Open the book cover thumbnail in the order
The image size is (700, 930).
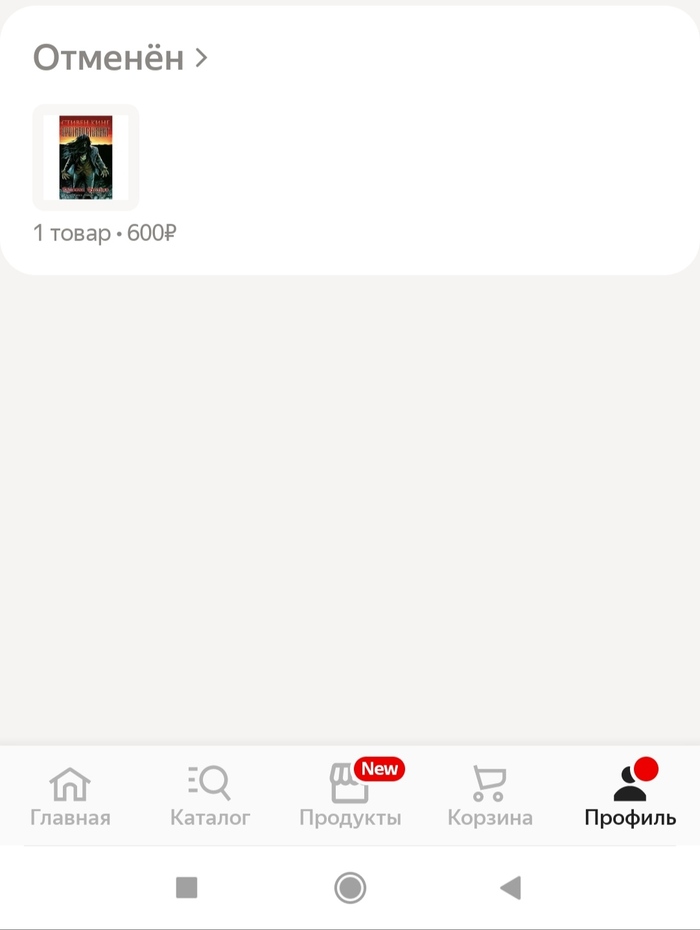[x=86, y=157]
